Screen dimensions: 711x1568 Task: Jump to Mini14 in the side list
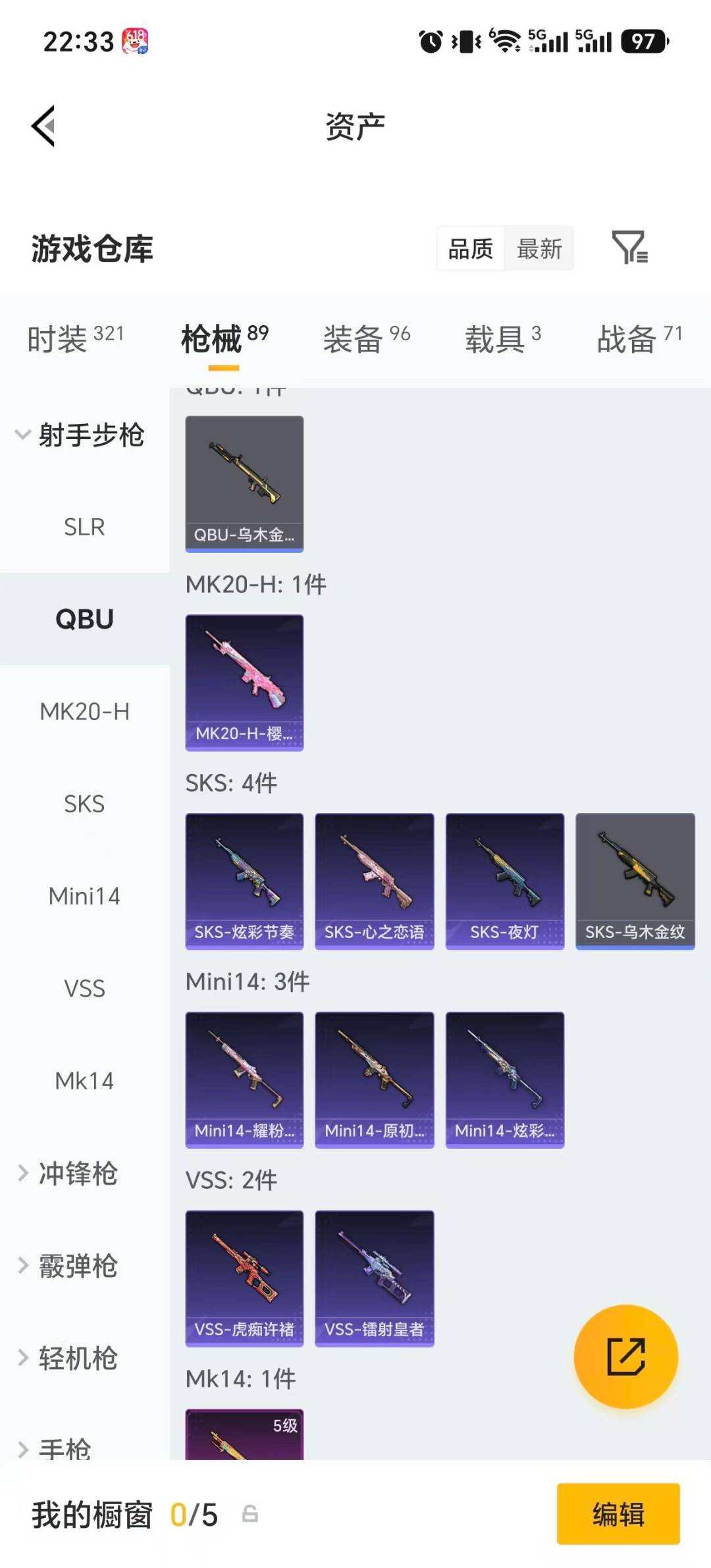pos(84,896)
